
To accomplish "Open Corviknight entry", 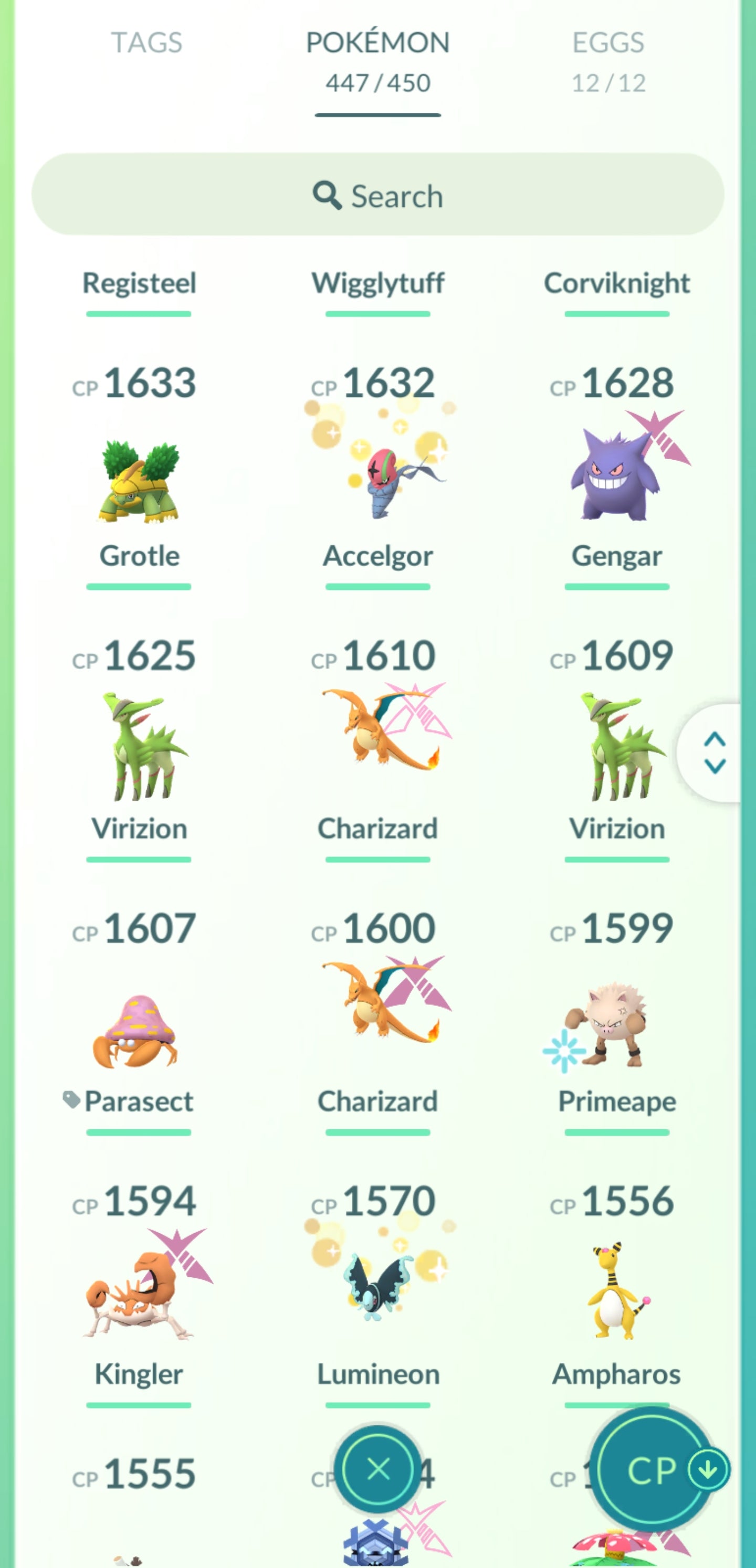I will point(616,284).
